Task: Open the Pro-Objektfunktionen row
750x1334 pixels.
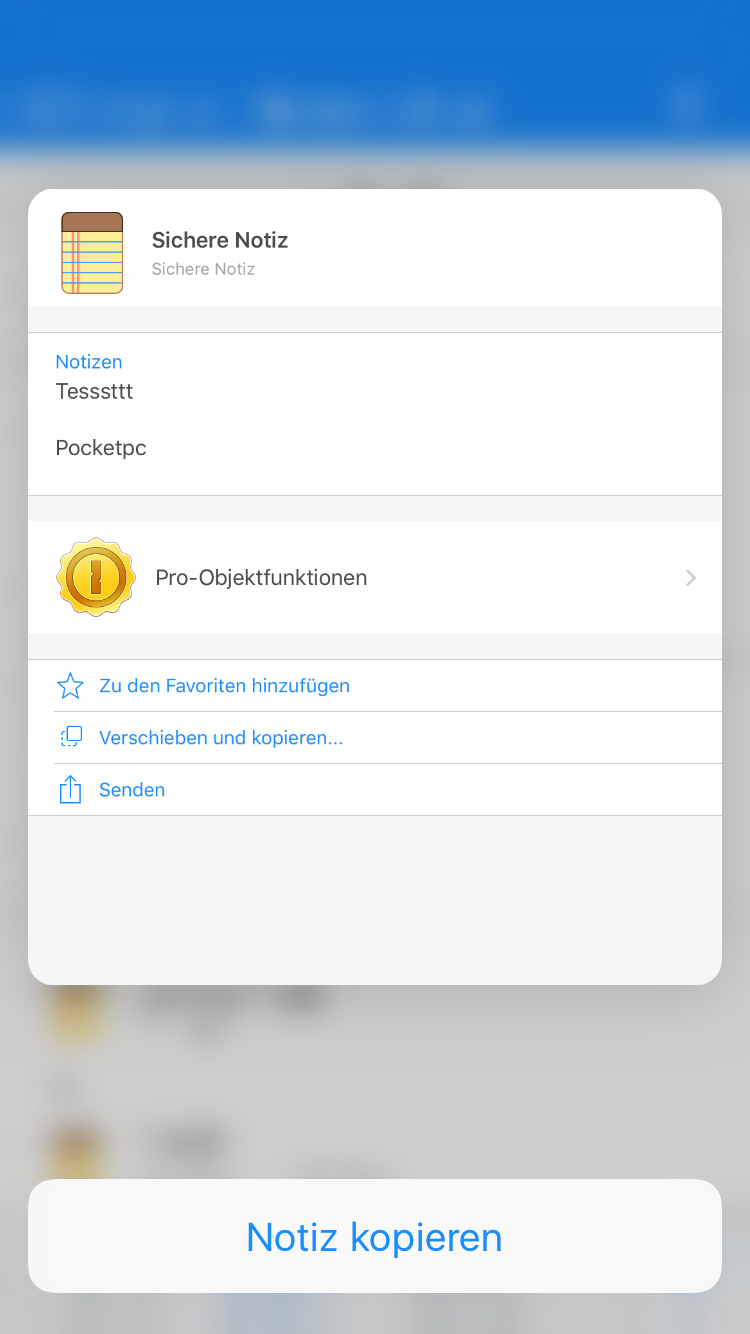Action: (x=375, y=577)
